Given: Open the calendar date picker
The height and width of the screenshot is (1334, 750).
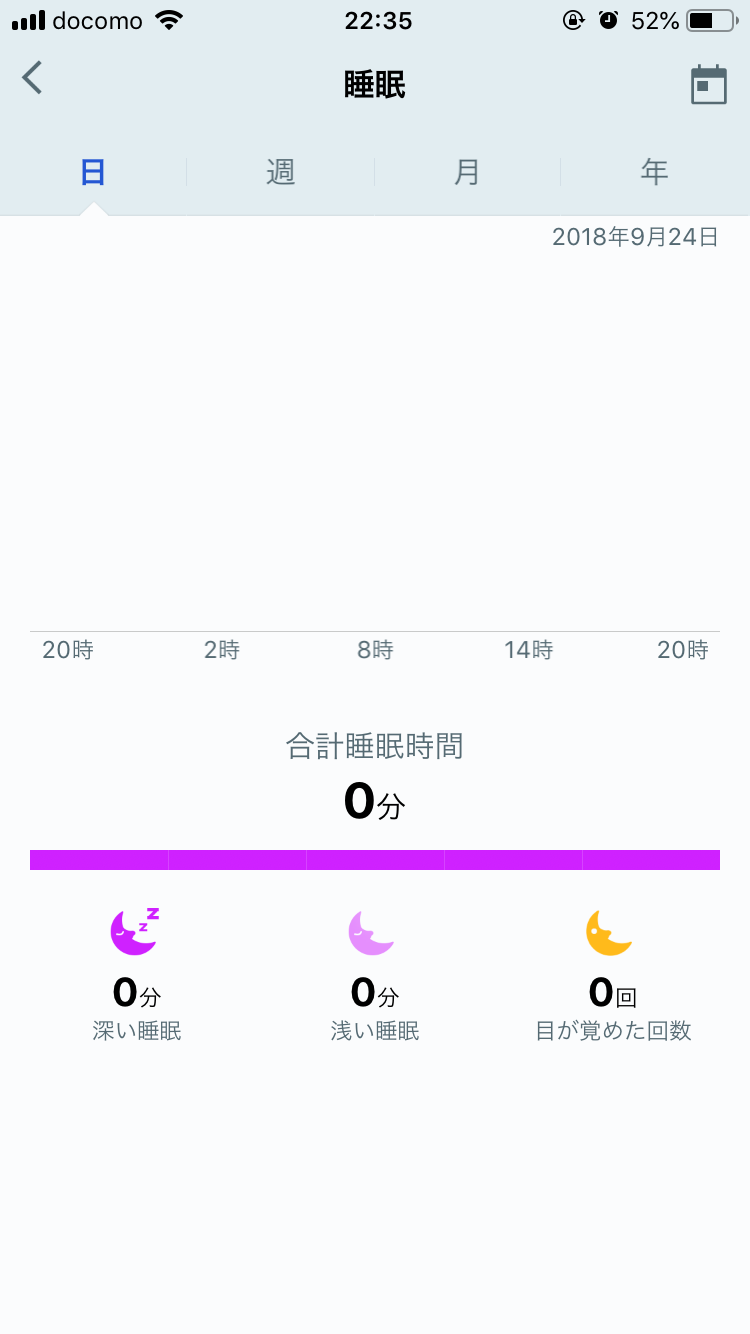Looking at the screenshot, I should click(709, 85).
